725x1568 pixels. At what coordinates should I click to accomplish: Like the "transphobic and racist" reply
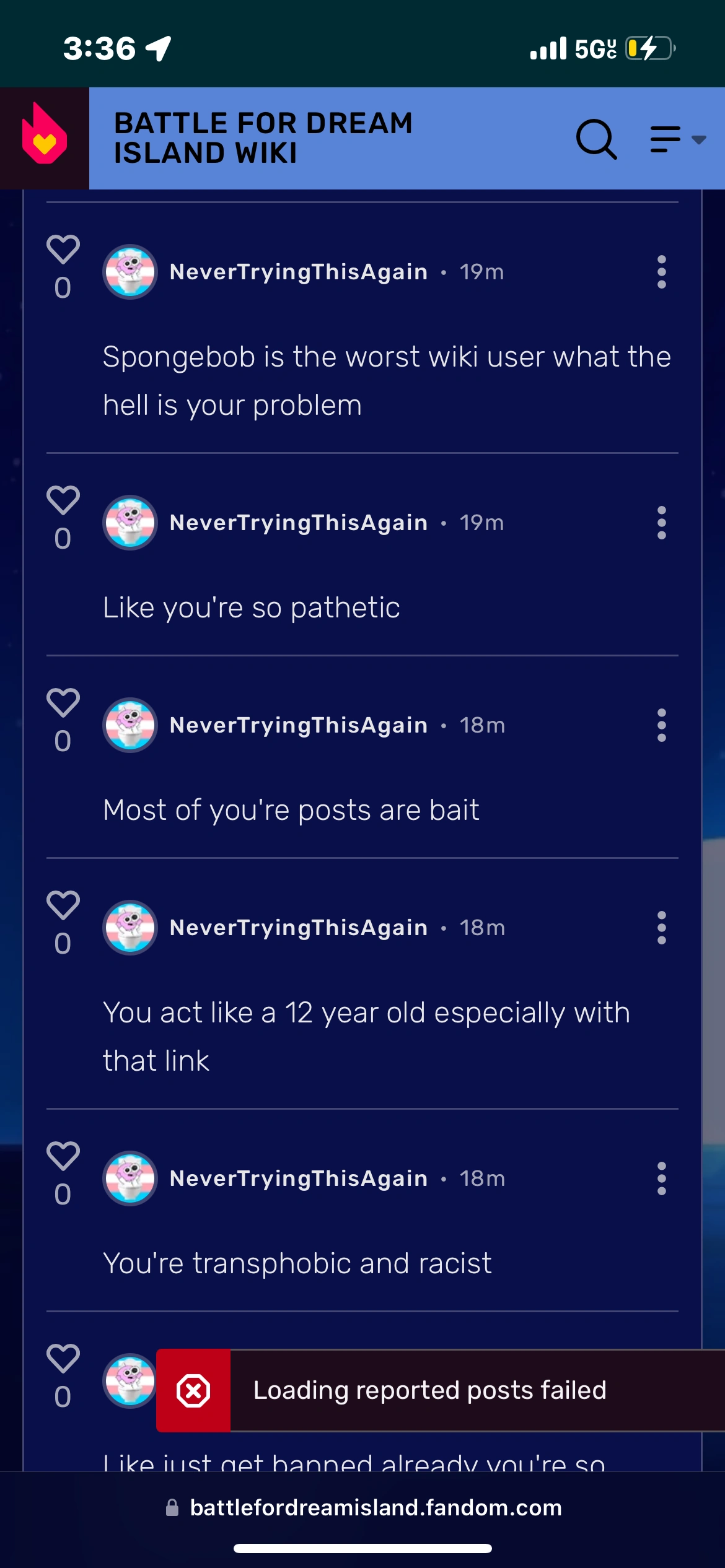point(63,1156)
